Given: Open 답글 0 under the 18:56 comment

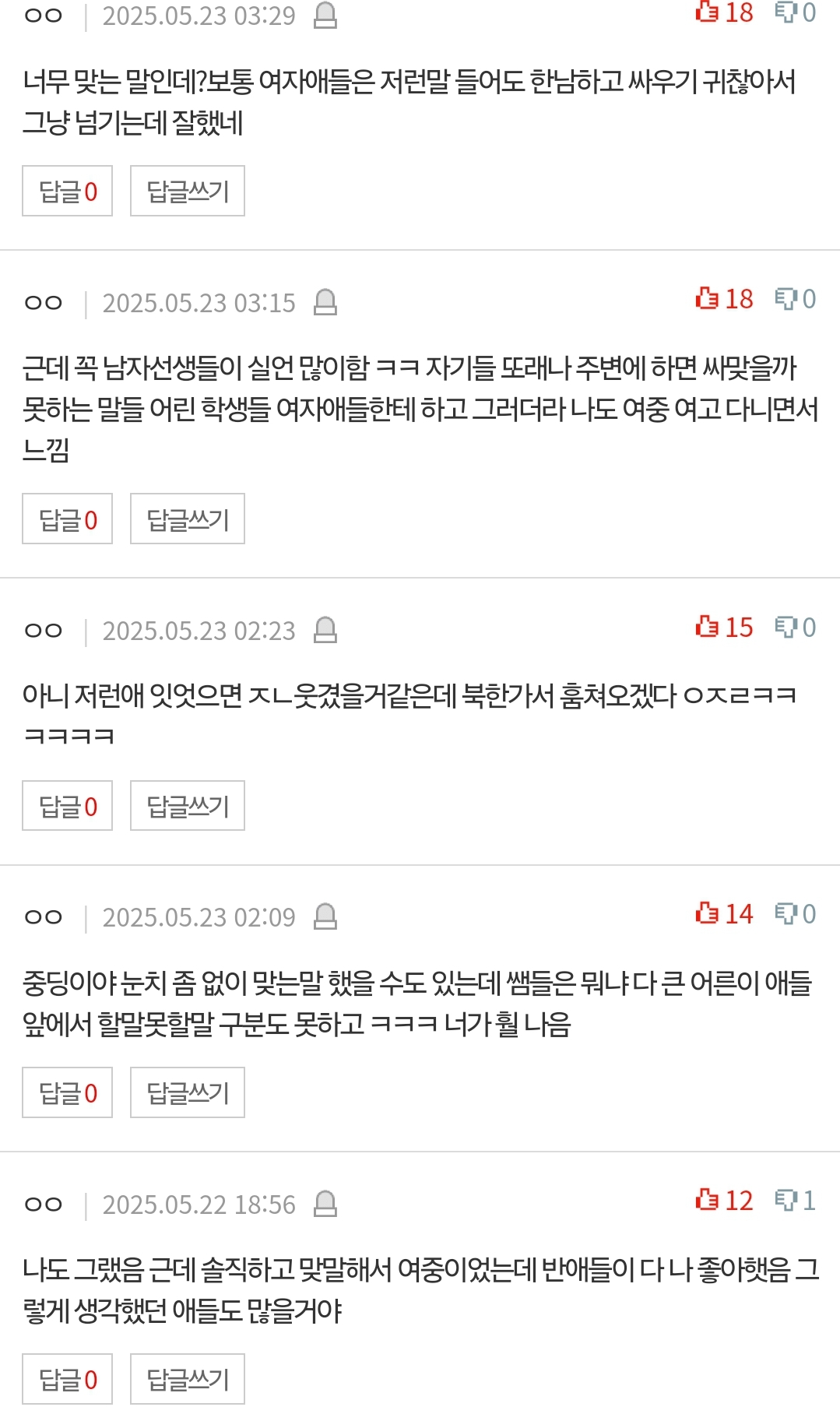Looking at the screenshot, I should pyautogui.click(x=68, y=1380).
